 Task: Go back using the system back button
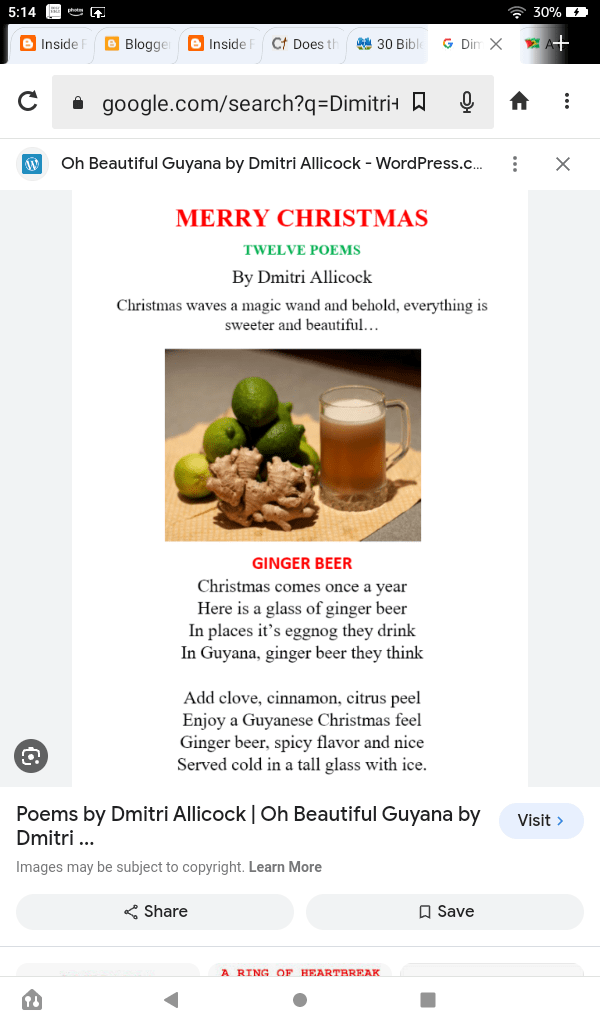[x=171, y=999]
